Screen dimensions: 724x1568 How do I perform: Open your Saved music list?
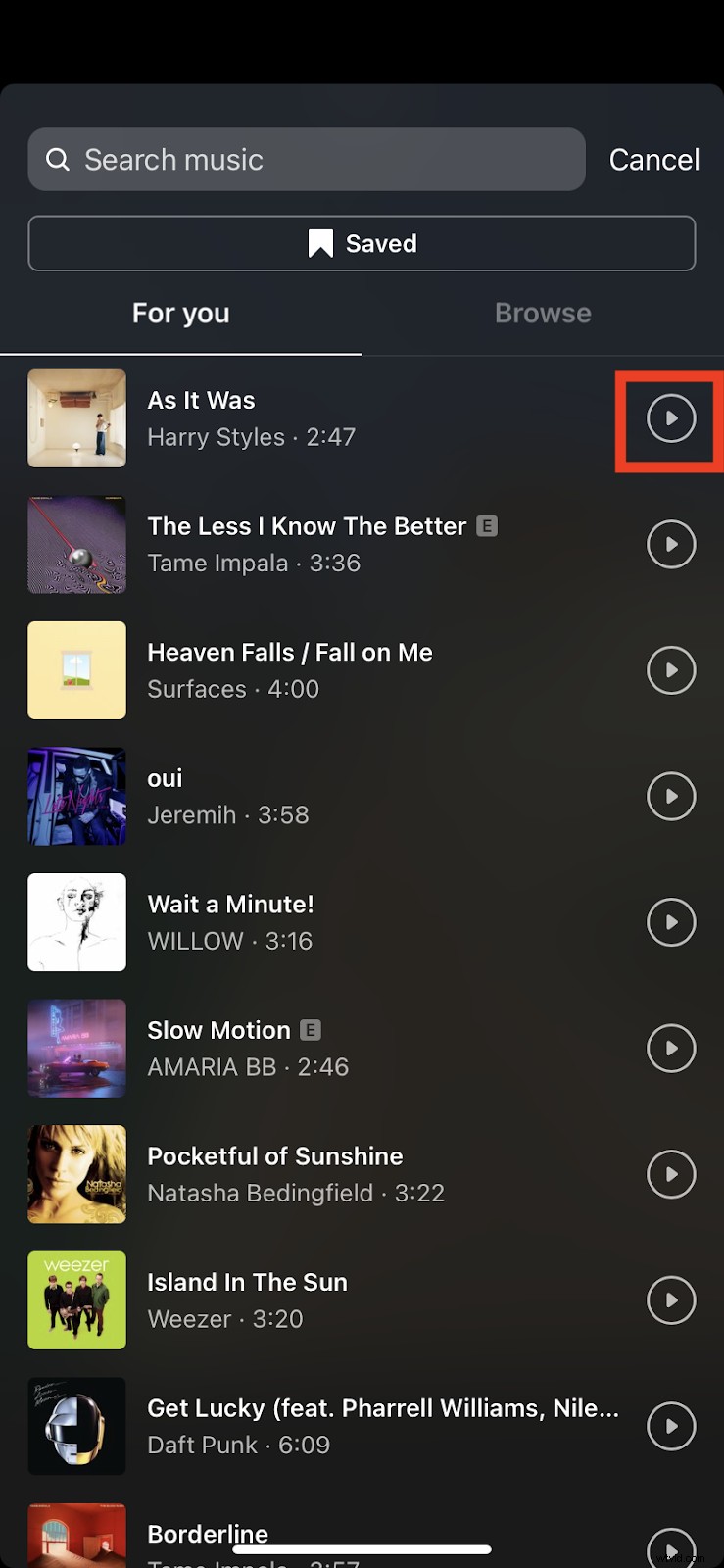[362, 242]
